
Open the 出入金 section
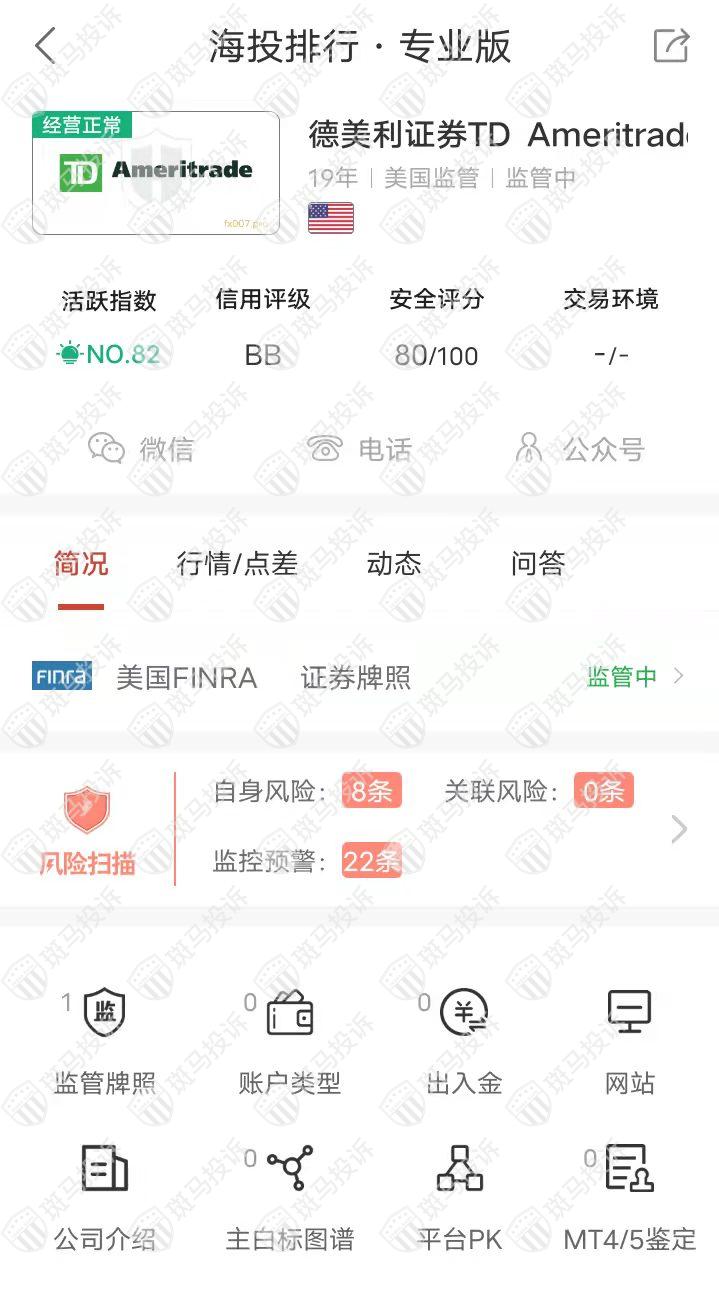[464, 1040]
